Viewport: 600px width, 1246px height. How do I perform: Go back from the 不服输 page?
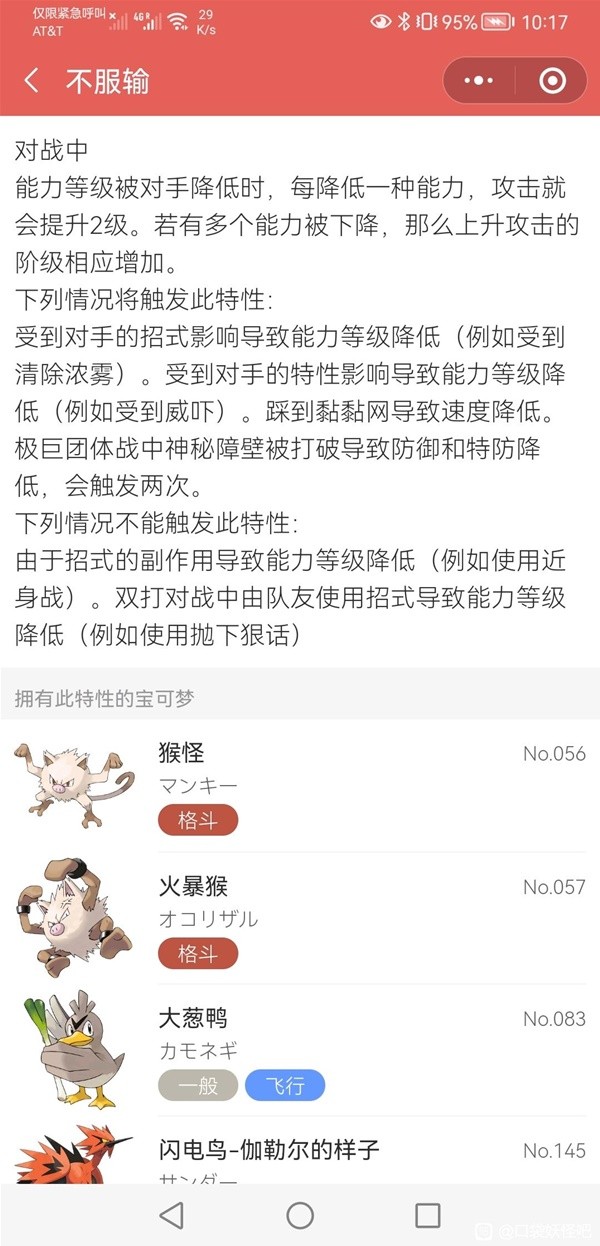click(32, 81)
